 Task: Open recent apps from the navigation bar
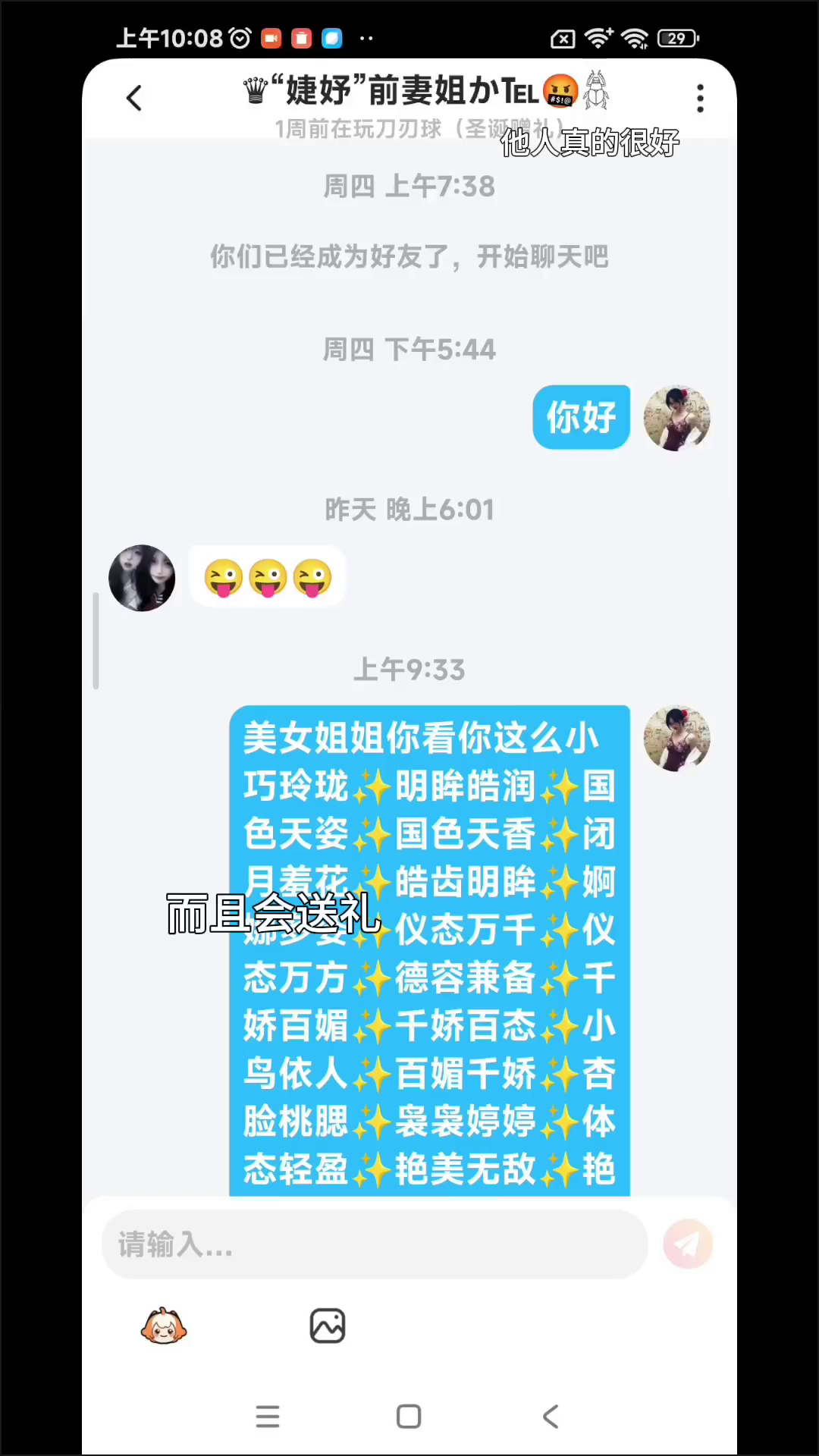pyautogui.click(x=267, y=1417)
